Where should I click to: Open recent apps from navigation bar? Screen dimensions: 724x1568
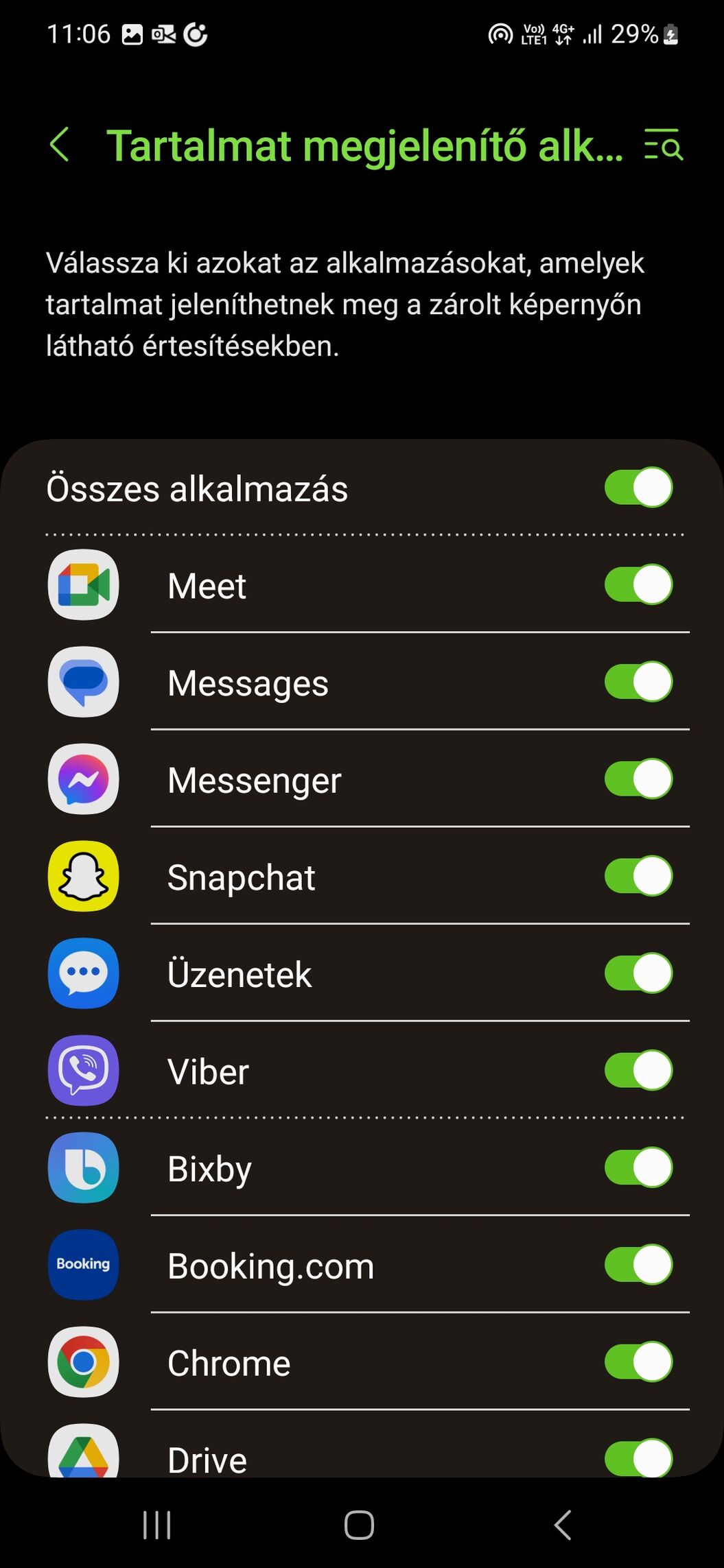tap(156, 1525)
